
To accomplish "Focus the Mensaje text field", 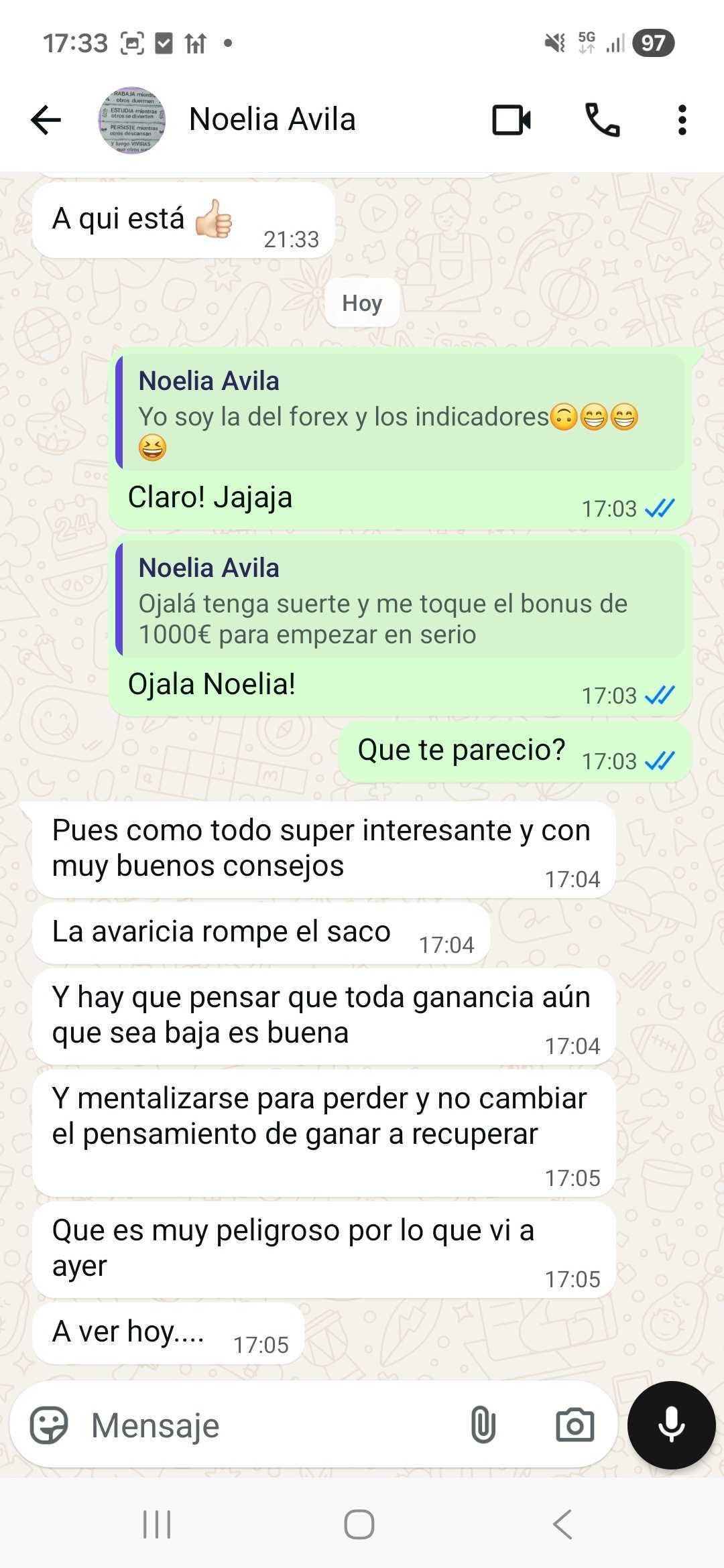I will (268, 1425).
